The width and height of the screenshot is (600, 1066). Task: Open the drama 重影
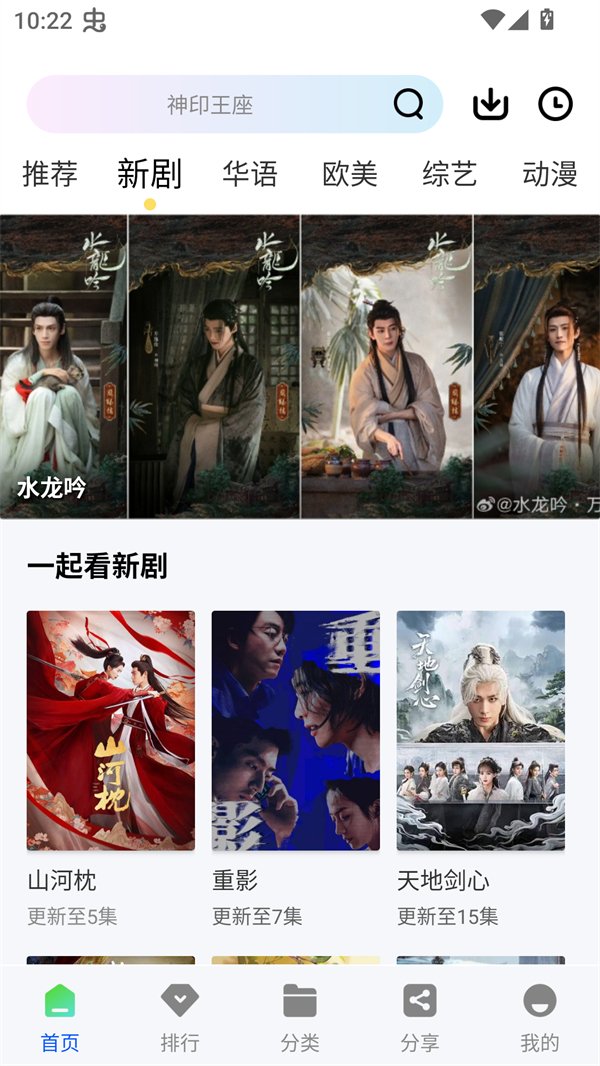click(296, 731)
